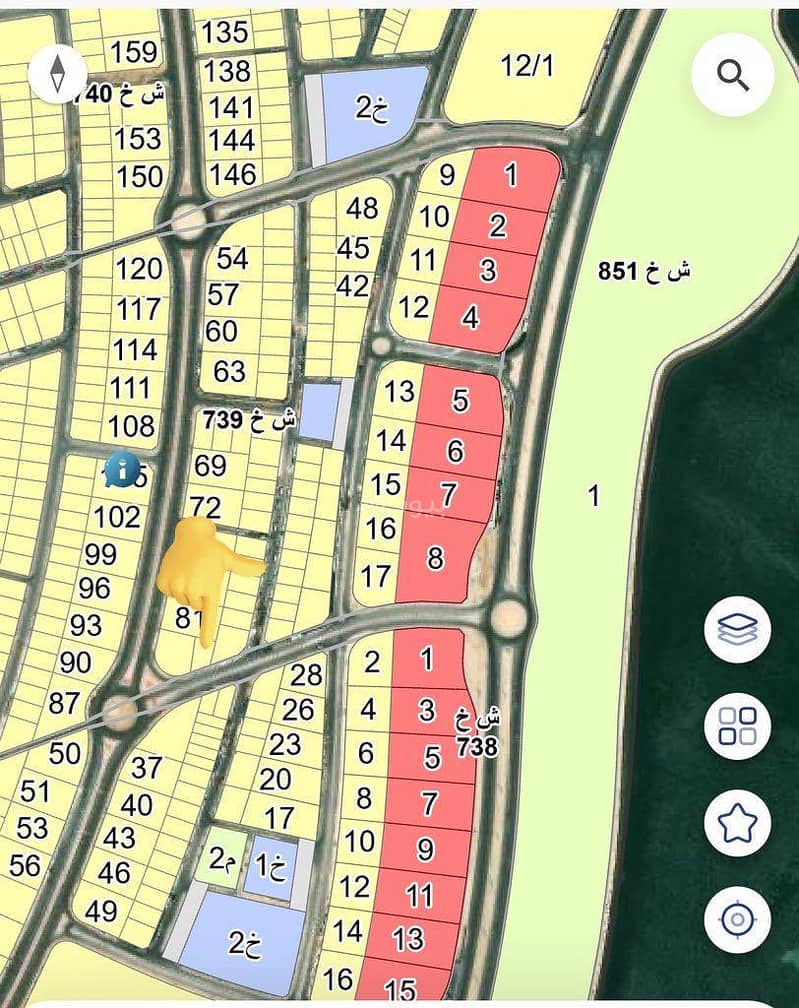Tap the compass to reset map orientation
The image size is (799, 1008).
pos(58,71)
